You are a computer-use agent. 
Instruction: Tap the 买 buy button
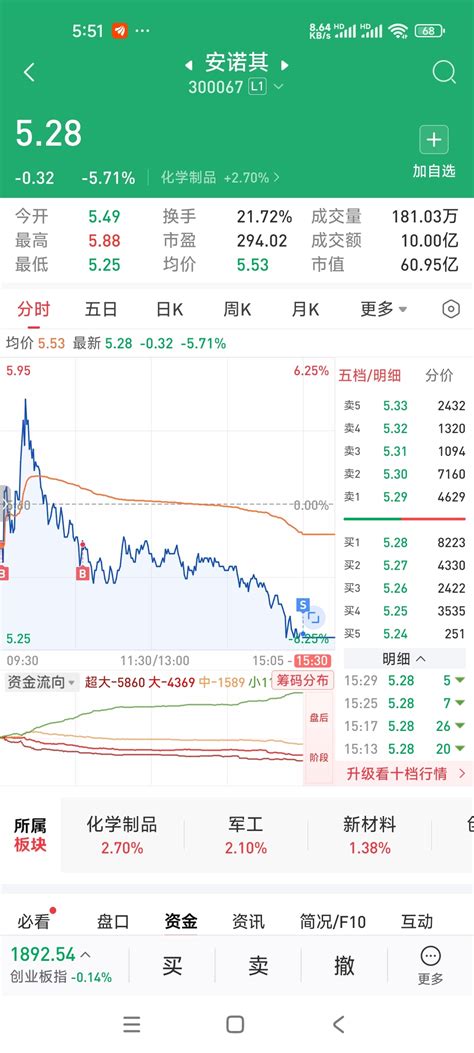[173, 965]
